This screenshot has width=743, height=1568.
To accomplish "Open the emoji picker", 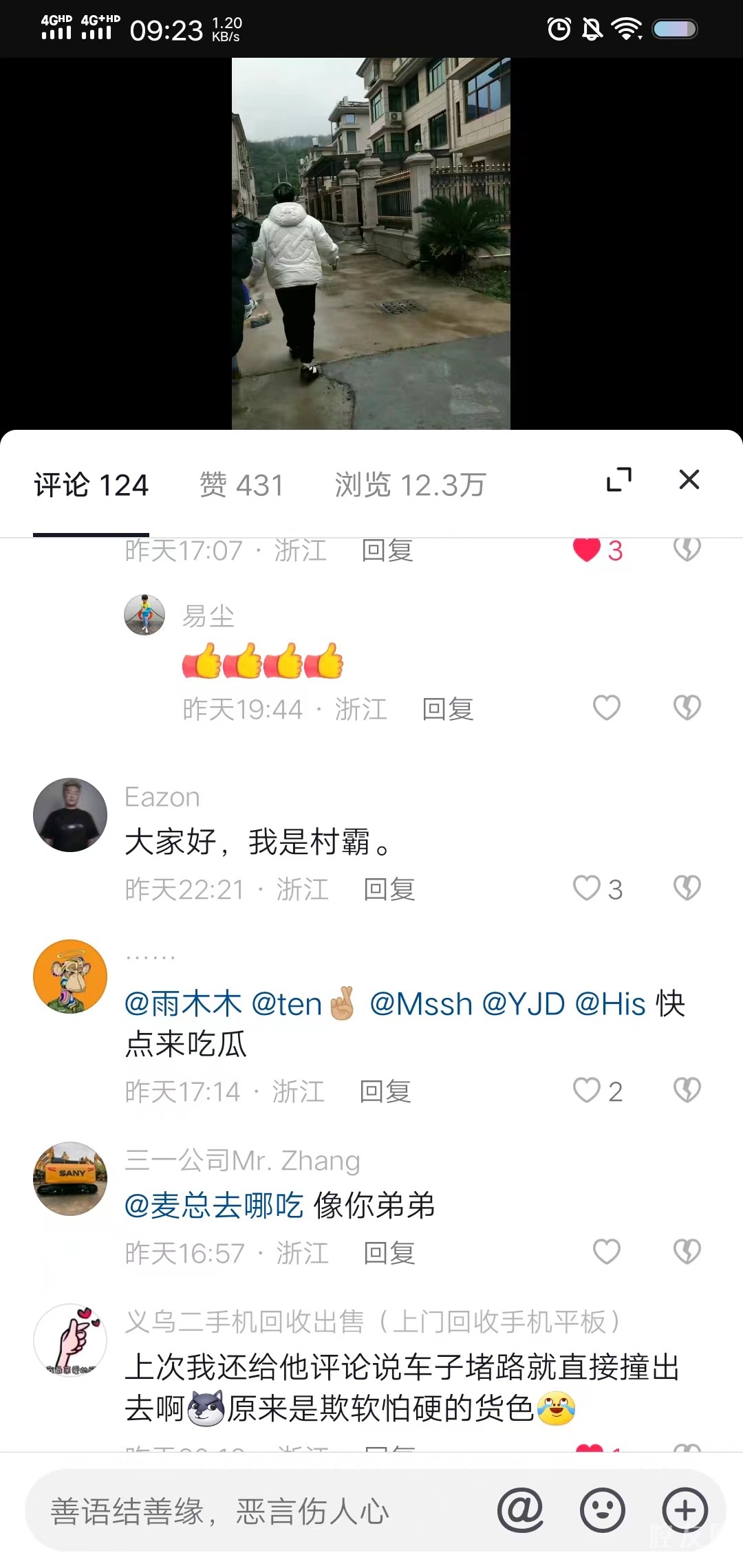I will [603, 1511].
